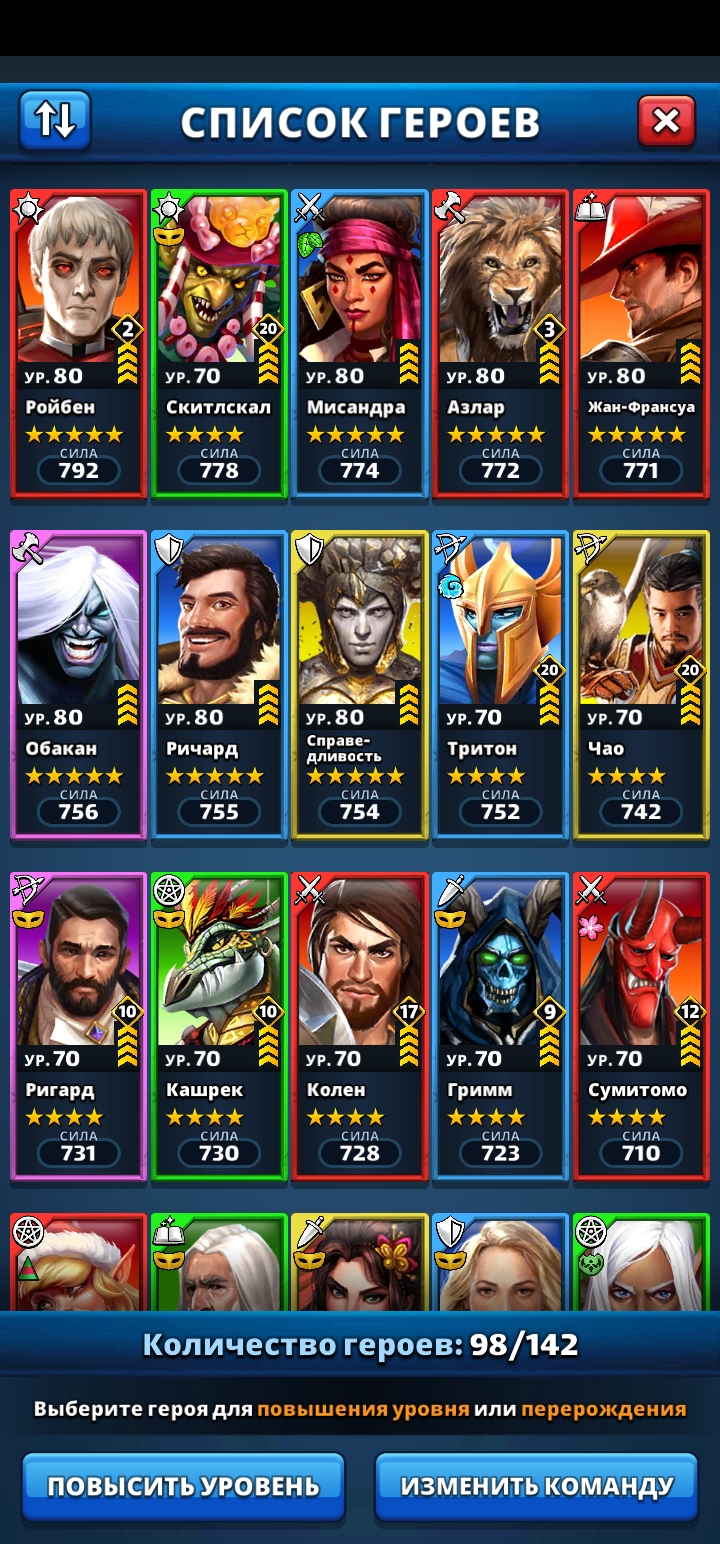
Task: Open Обакан hero card
Action: [x=78, y=682]
